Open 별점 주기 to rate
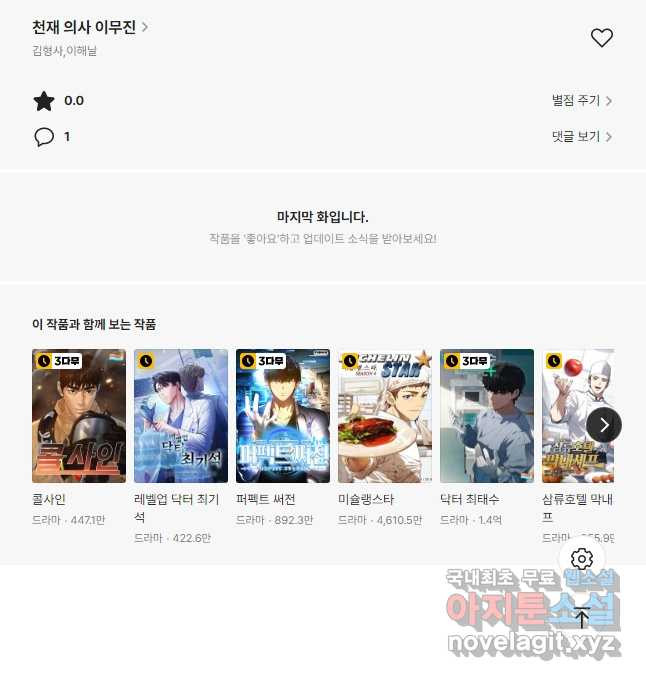 [582, 101]
